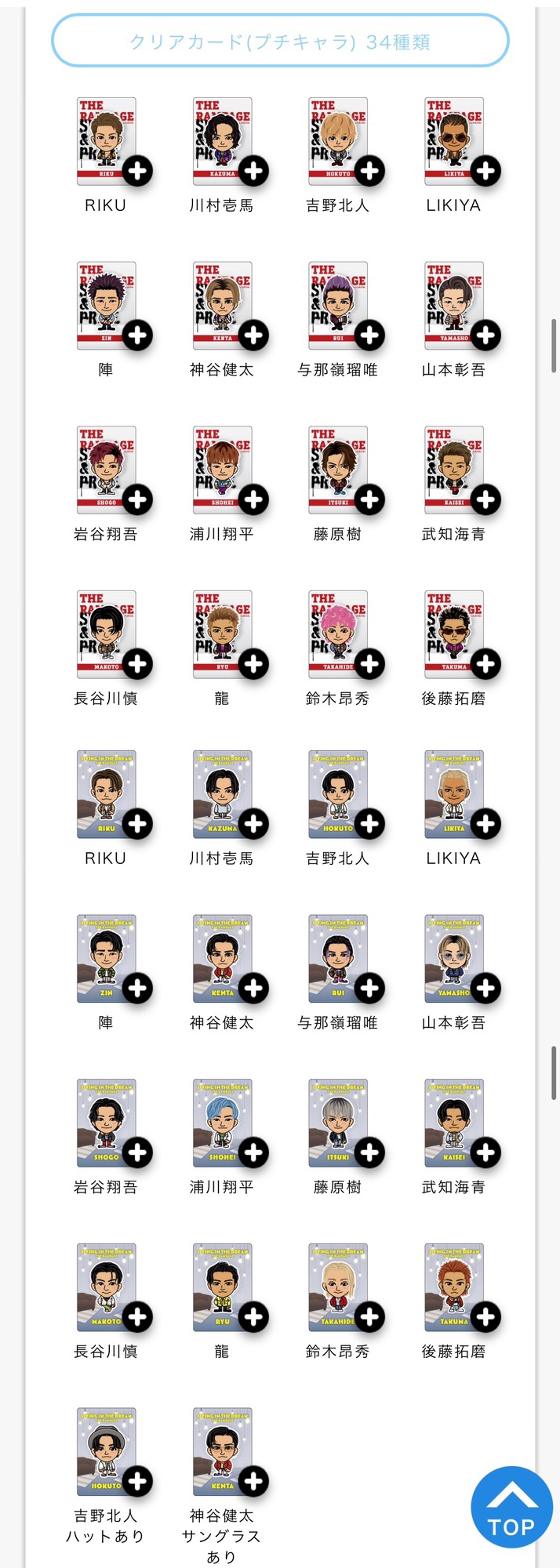View the red 武知海青 KAISEI card
This screenshot has height=1568, width=560.
coord(455,470)
